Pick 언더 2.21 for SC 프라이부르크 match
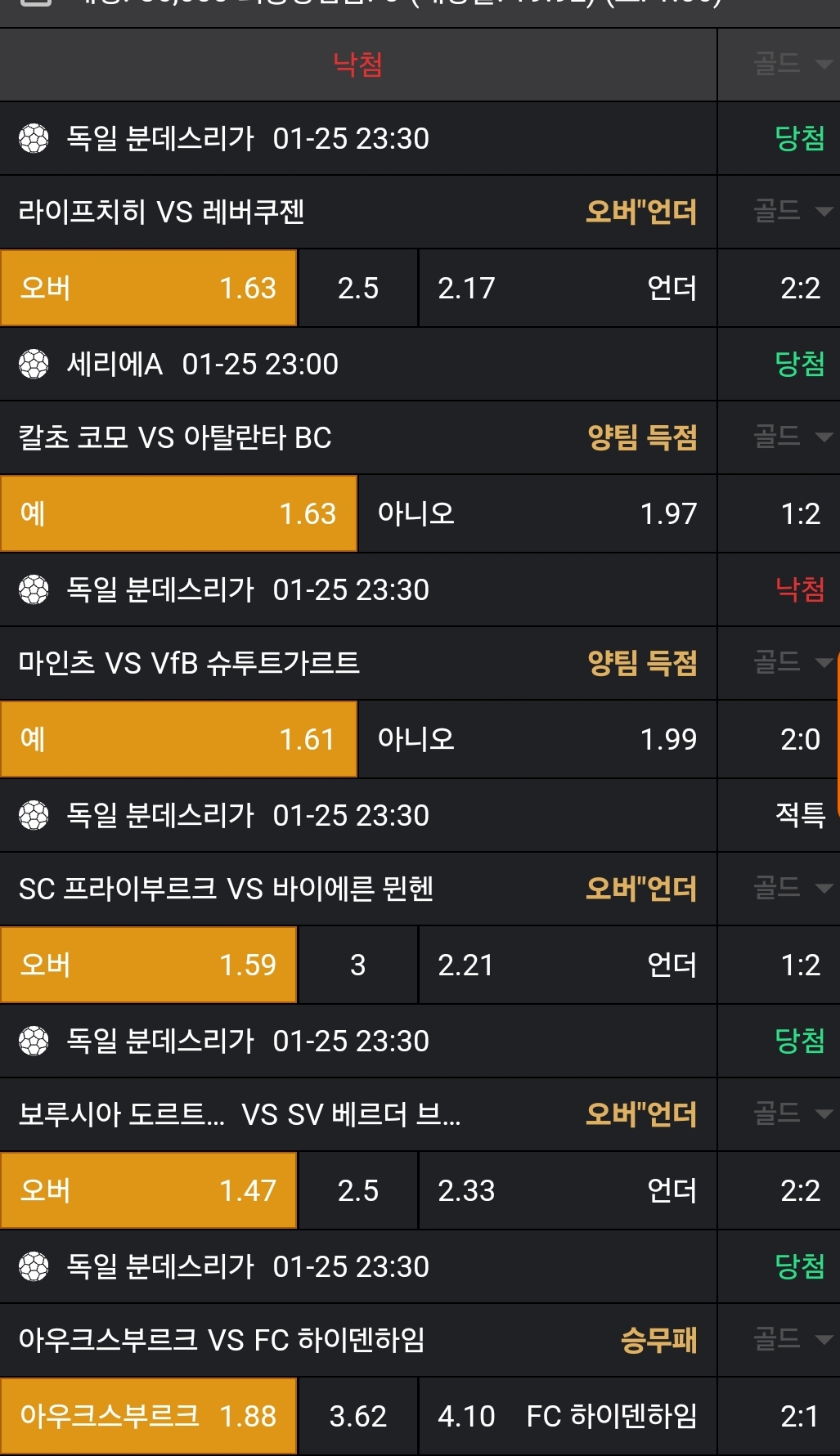Screen dimensions: 840x1456 tap(567, 965)
